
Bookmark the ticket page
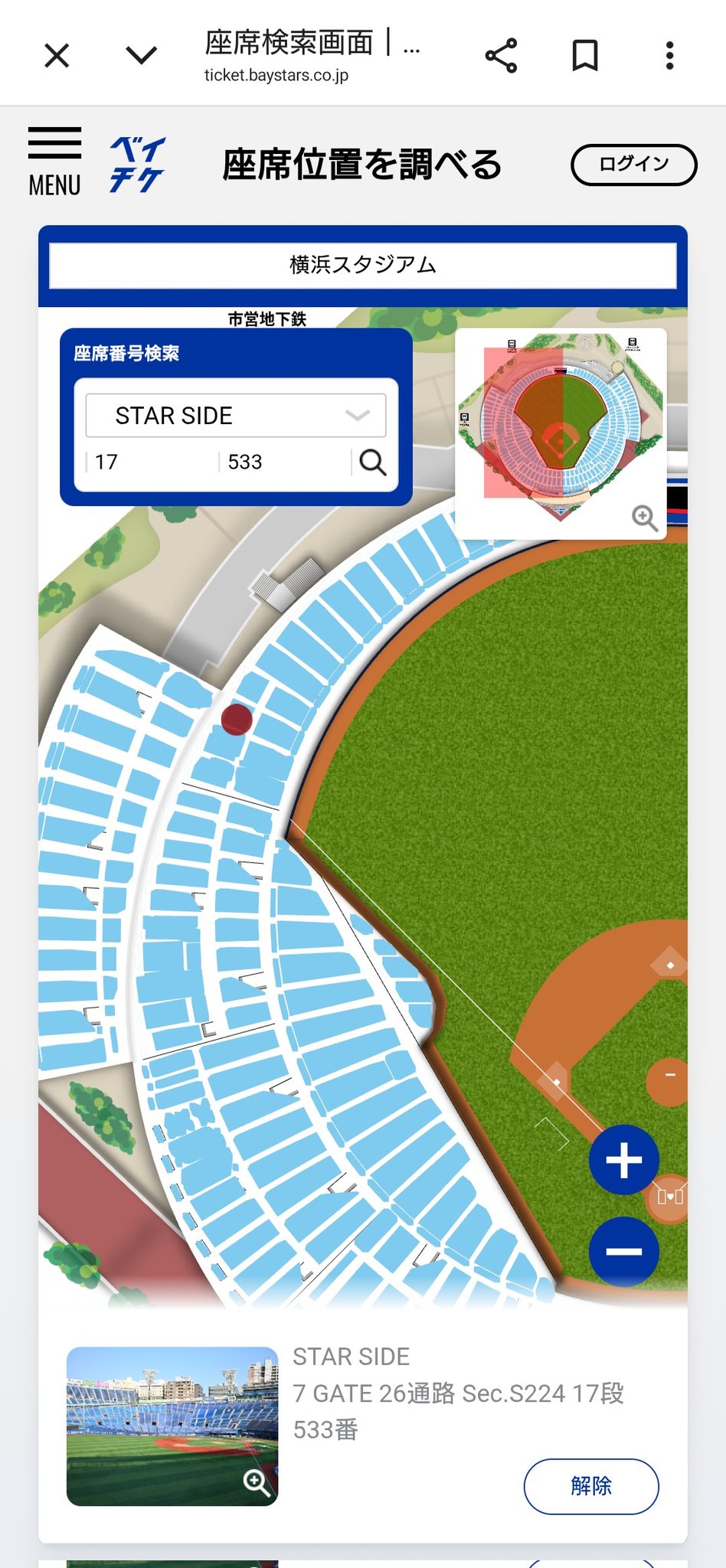pos(585,56)
